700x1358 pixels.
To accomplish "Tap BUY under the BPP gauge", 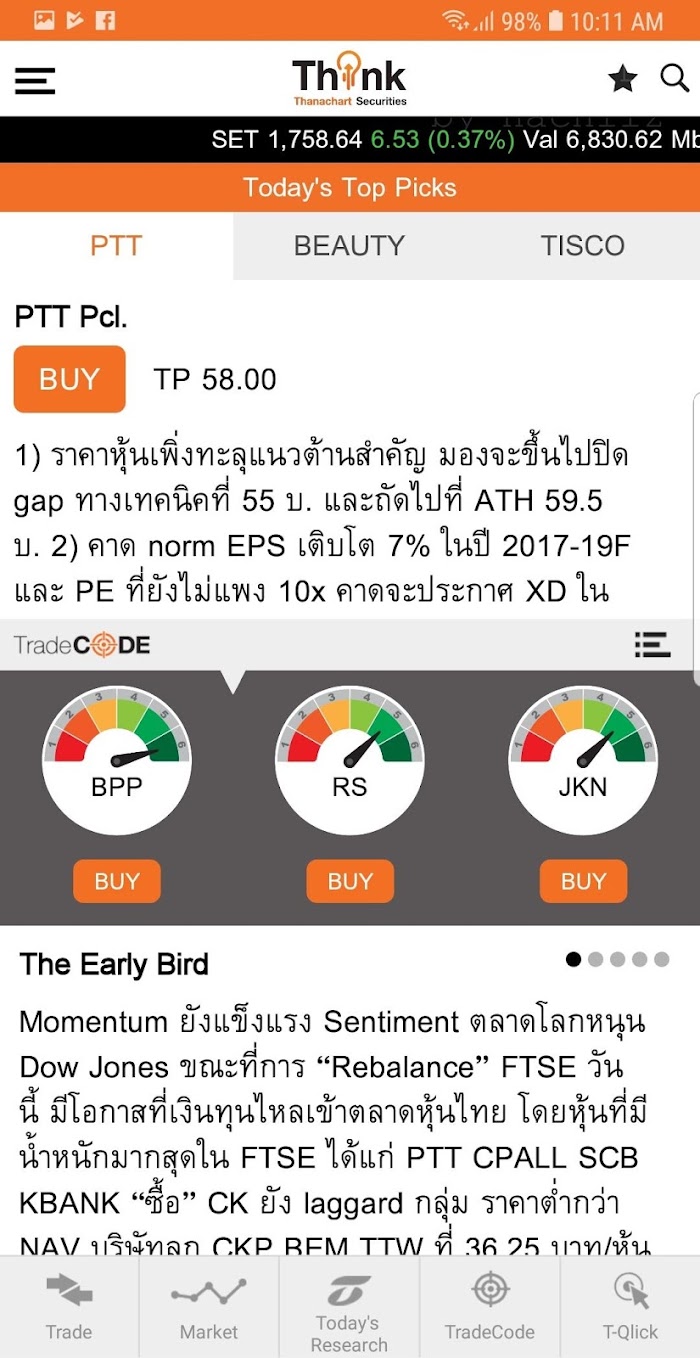I will [116, 881].
